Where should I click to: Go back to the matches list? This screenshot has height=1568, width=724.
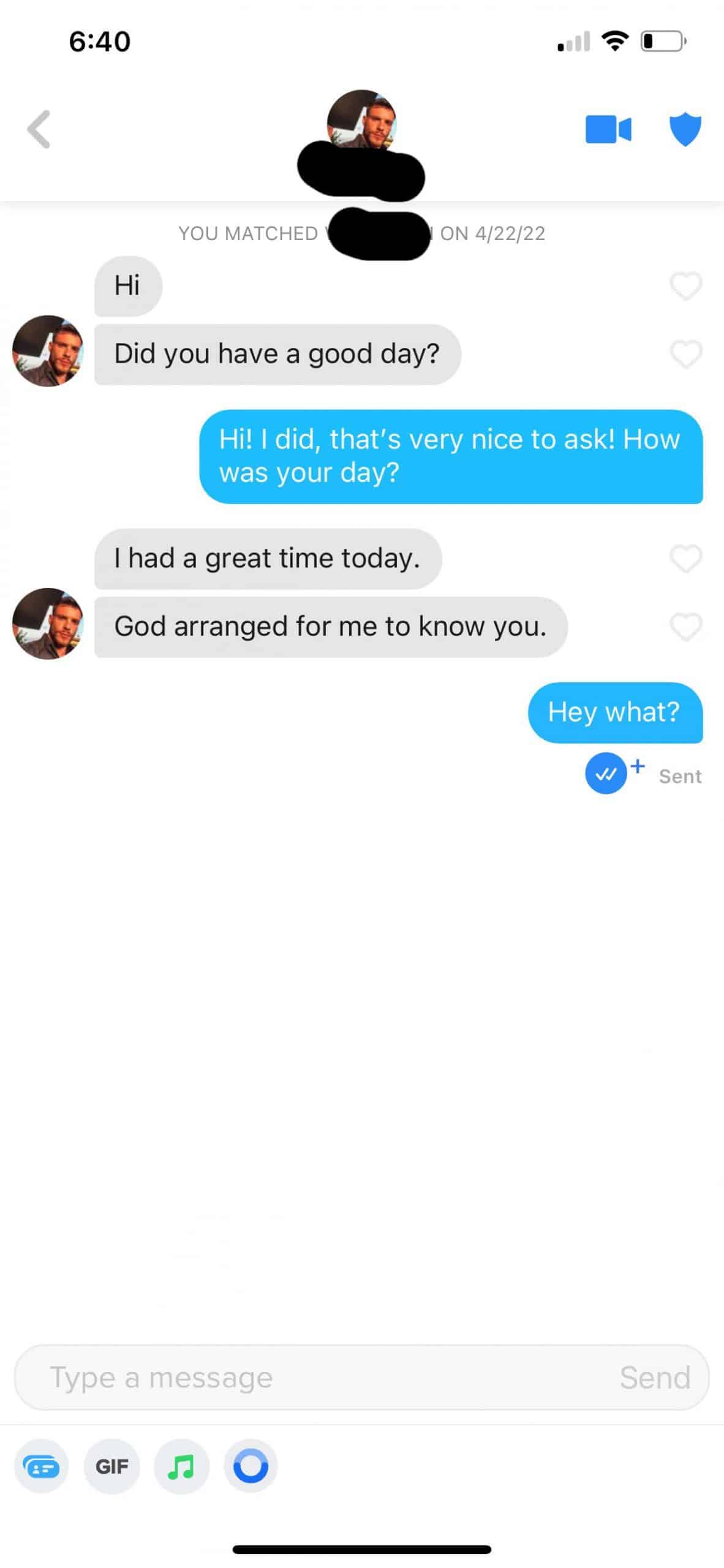click(x=39, y=129)
